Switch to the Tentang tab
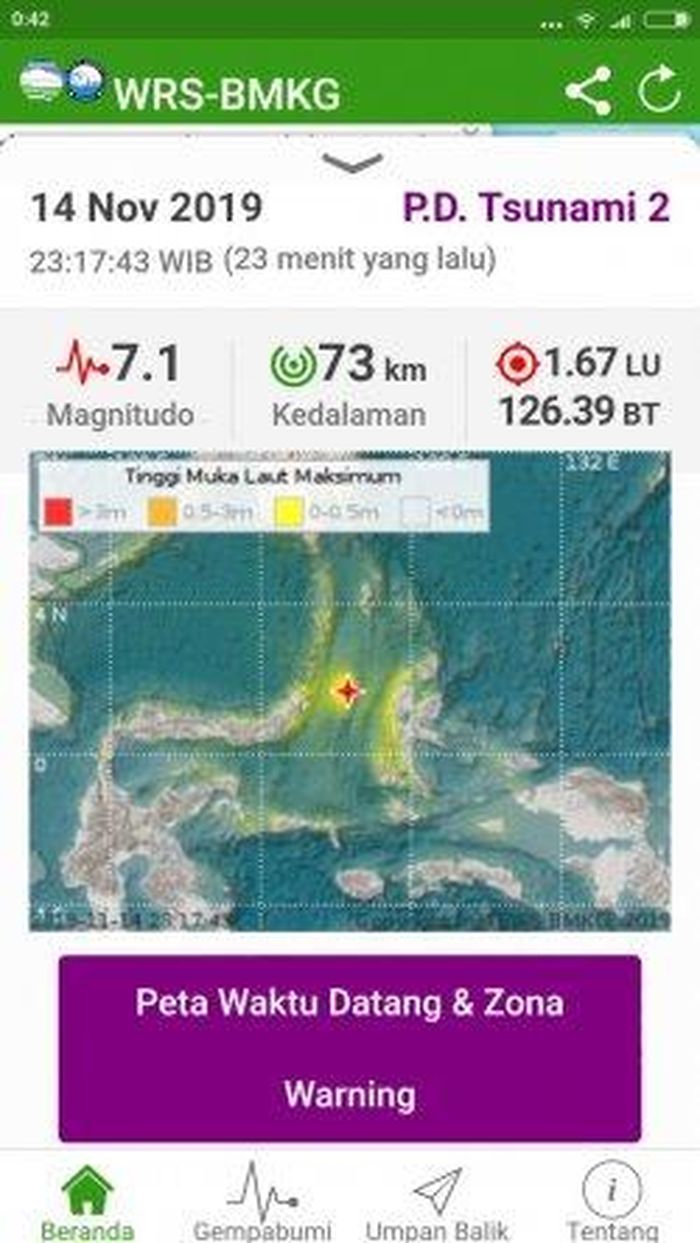The height and width of the screenshot is (1243, 700). tap(612, 1201)
